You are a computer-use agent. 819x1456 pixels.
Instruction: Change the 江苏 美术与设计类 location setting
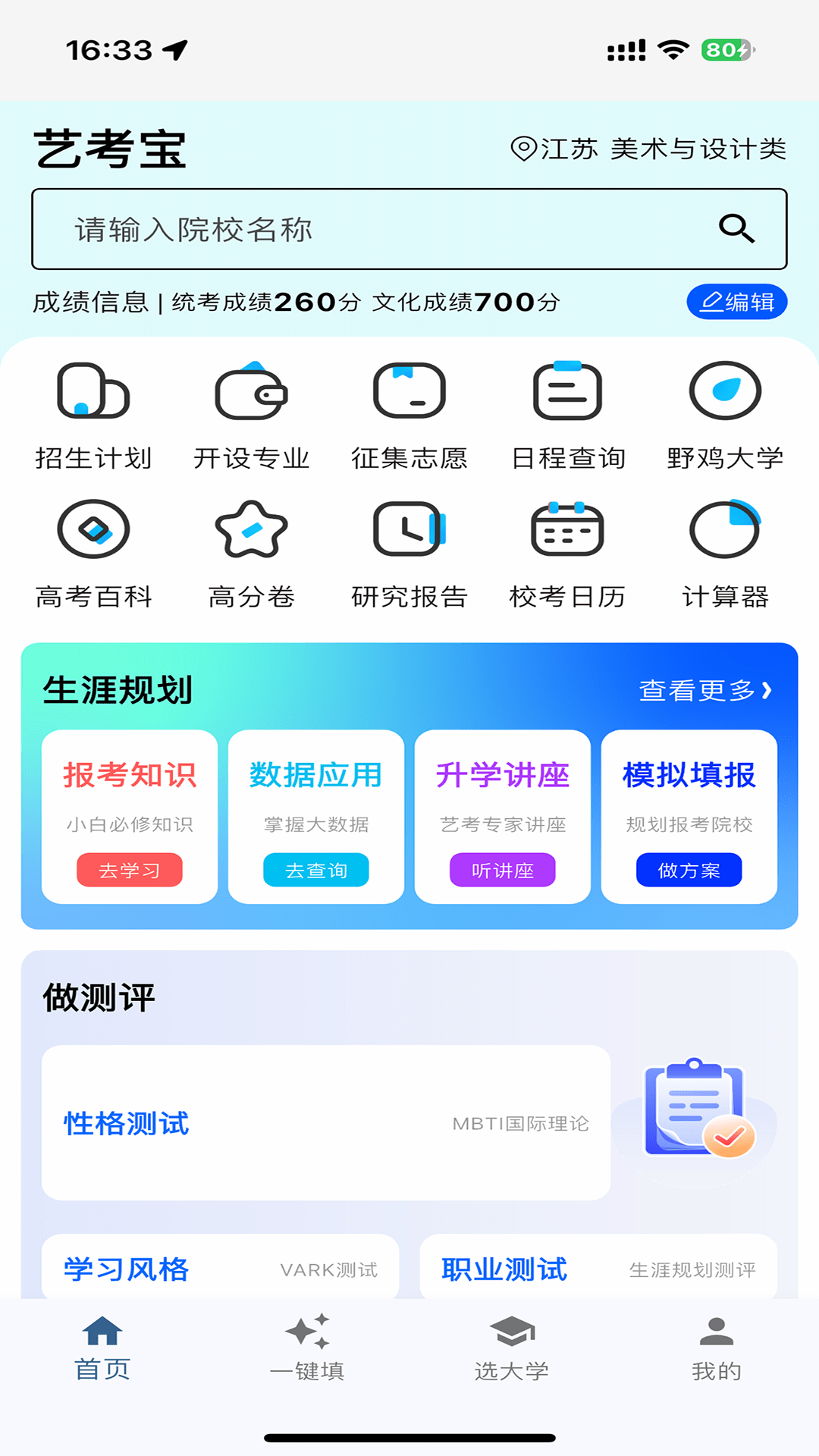click(648, 149)
